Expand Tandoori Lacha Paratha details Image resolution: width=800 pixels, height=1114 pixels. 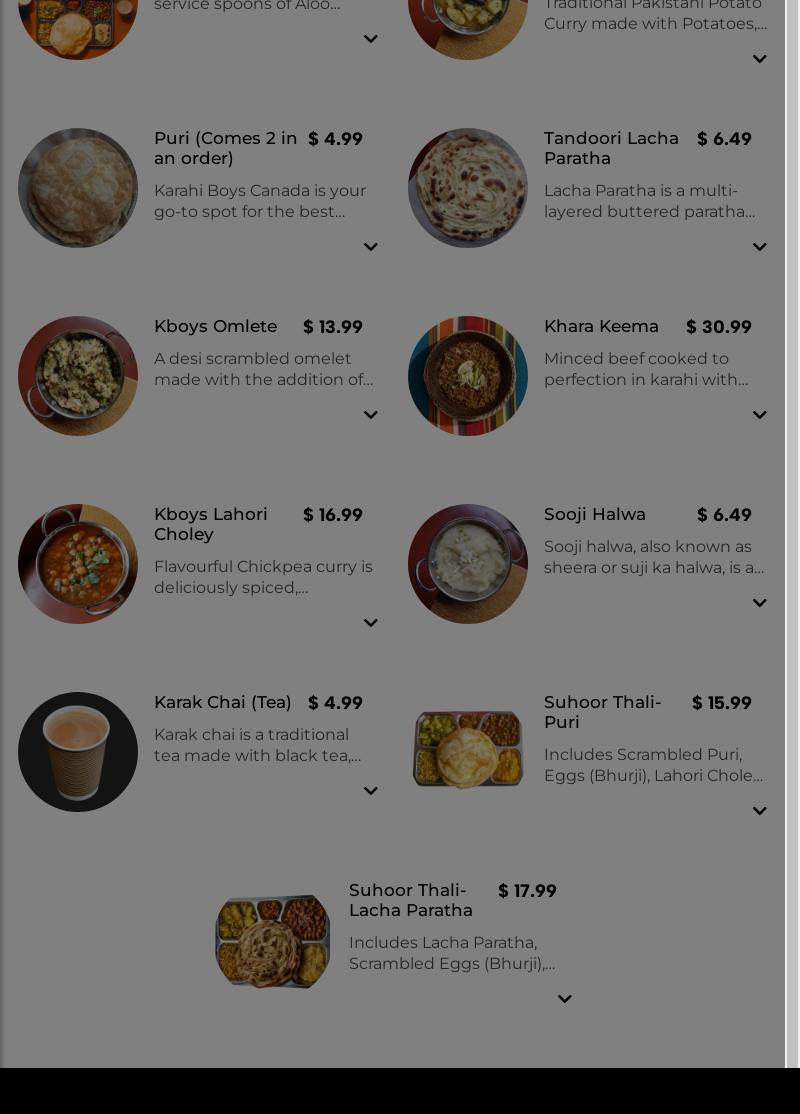[x=760, y=247]
